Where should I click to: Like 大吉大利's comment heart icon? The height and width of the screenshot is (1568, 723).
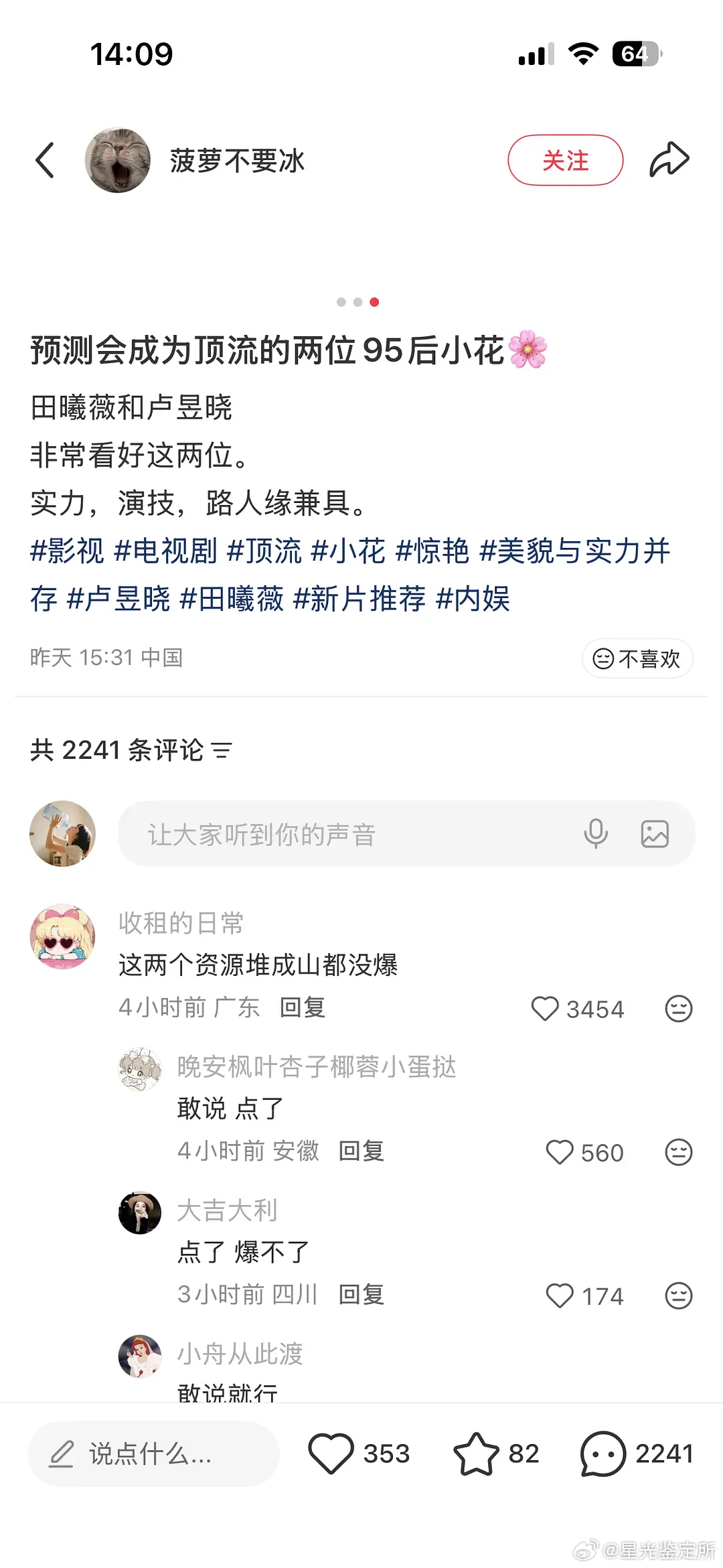tap(560, 1294)
